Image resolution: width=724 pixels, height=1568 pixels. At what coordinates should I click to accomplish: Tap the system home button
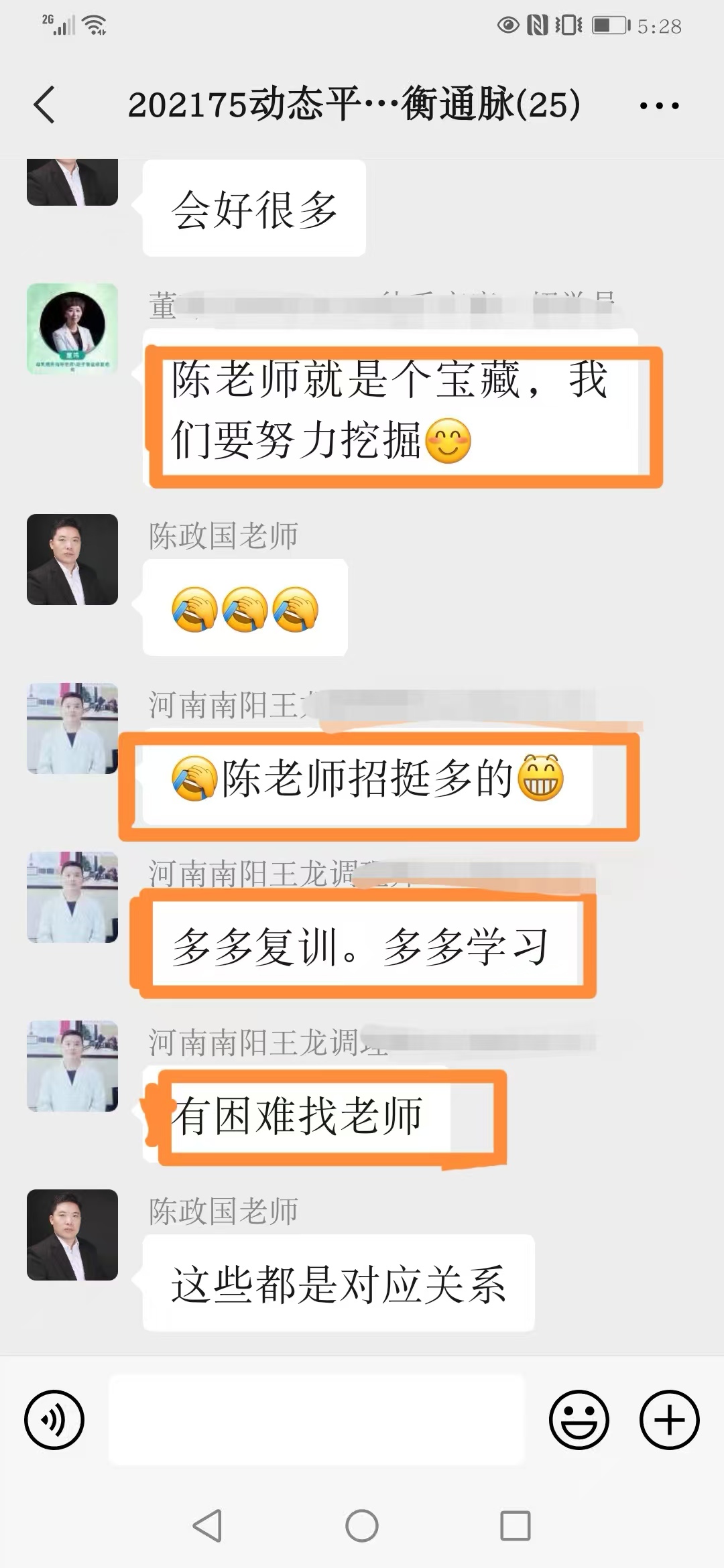[x=362, y=1526]
